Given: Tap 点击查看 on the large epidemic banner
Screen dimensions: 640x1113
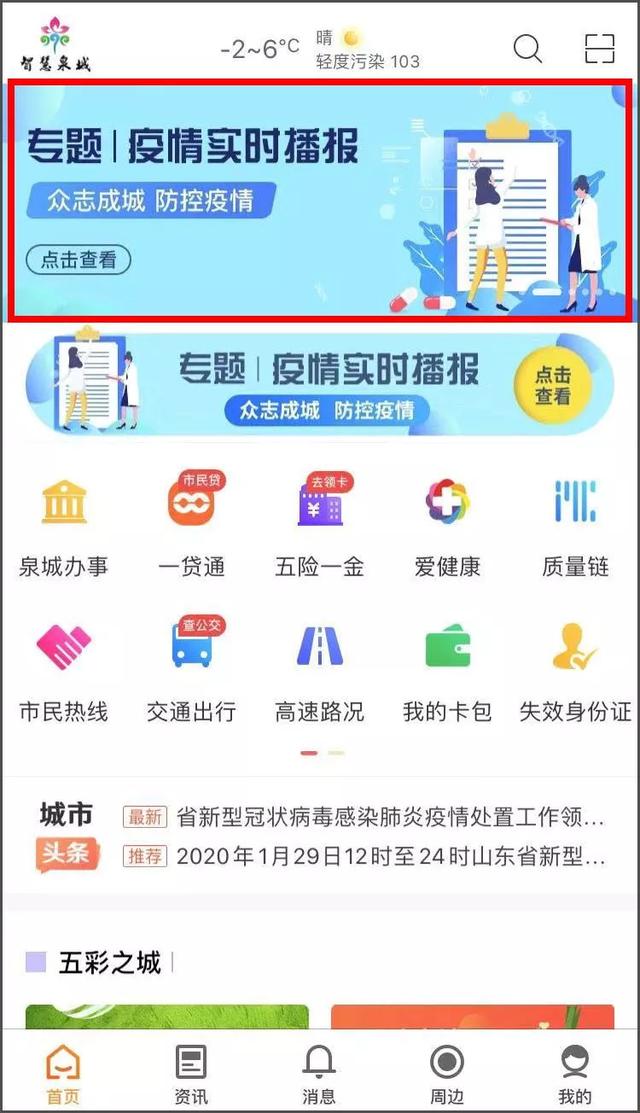Looking at the screenshot, I should click(x=78, y=260).
